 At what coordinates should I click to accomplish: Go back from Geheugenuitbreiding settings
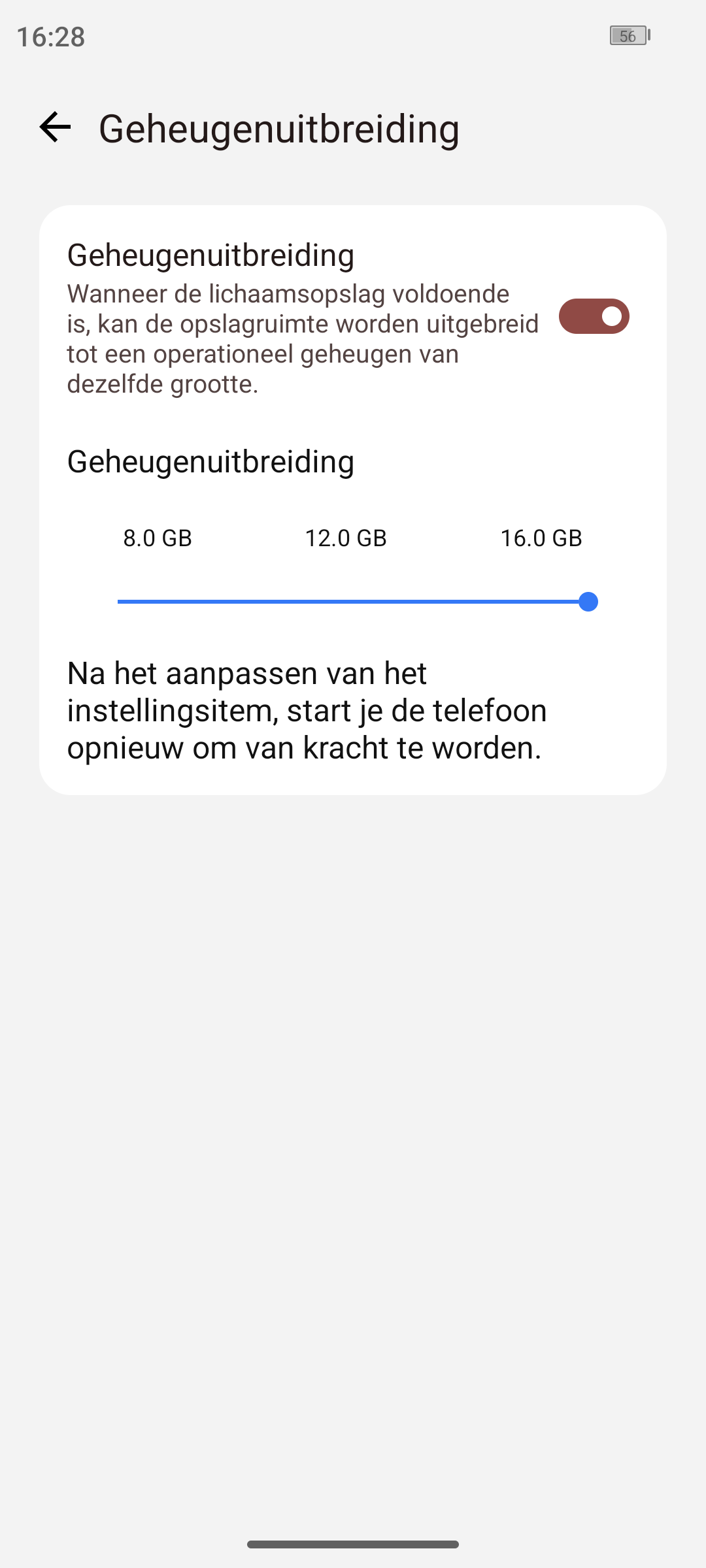point(55,127)
